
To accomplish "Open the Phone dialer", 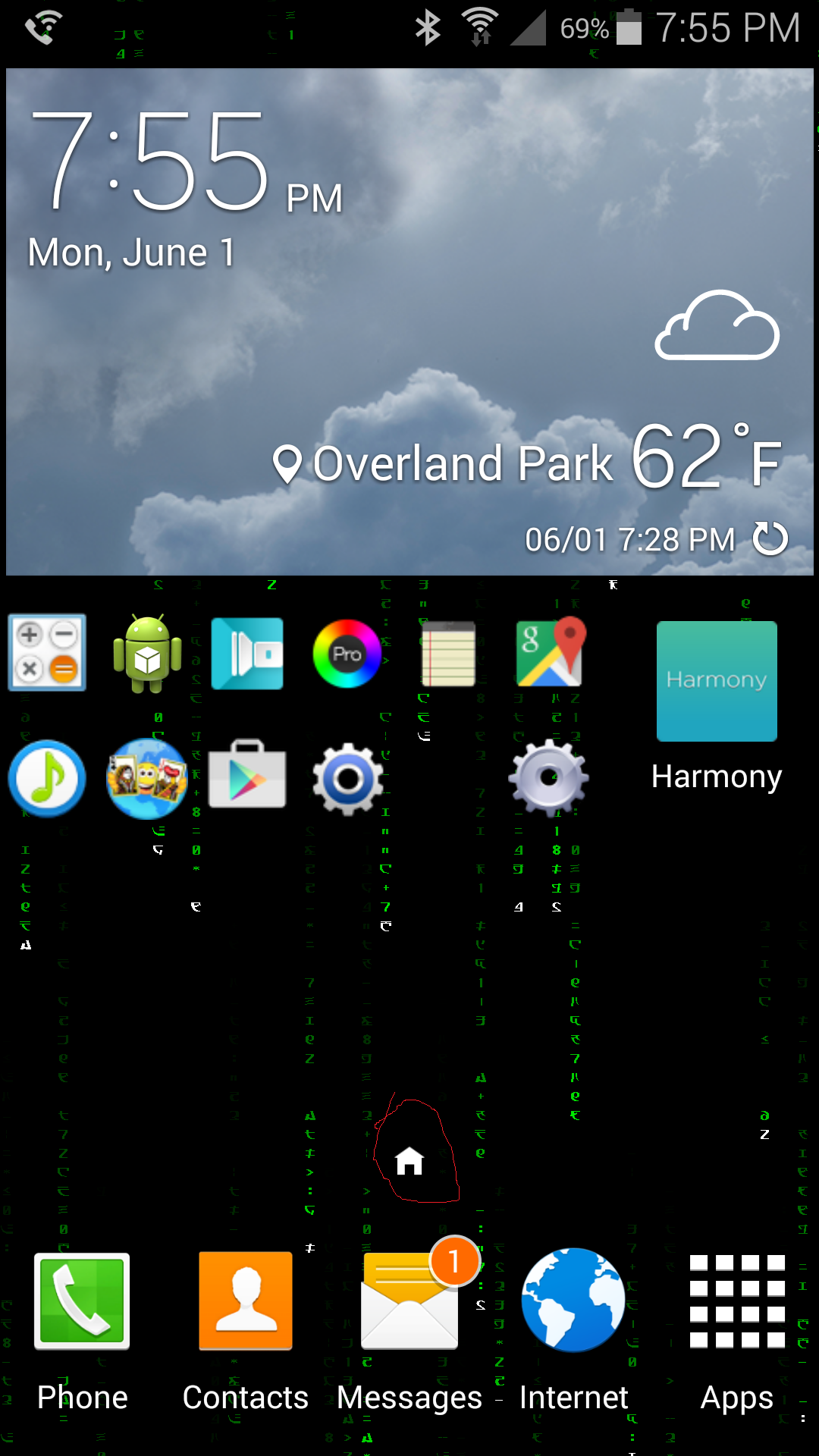I will pos(82,1301).
